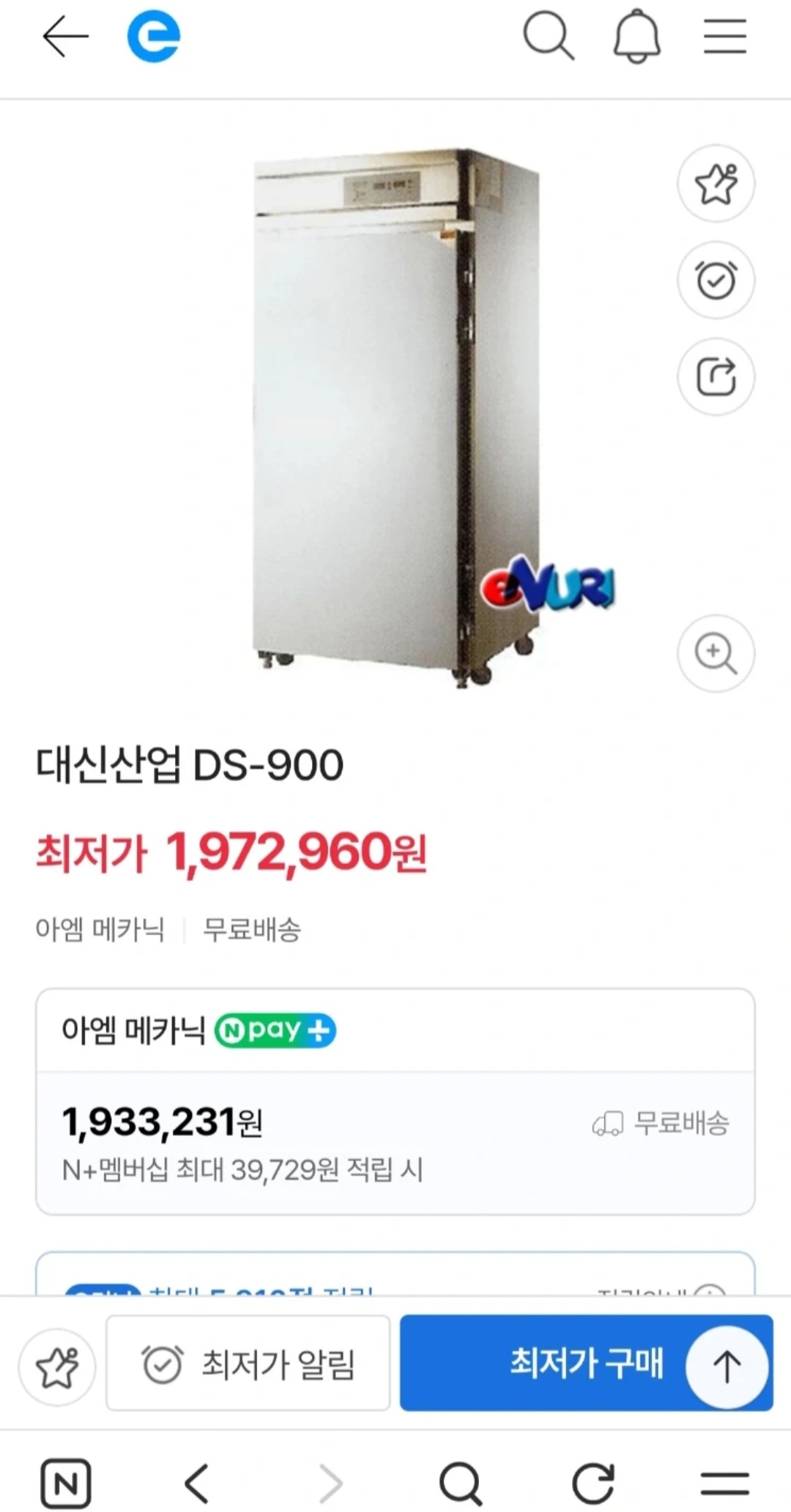Tap the Npay+ badge
The image size is (791, 1512).
point(275,1030)
